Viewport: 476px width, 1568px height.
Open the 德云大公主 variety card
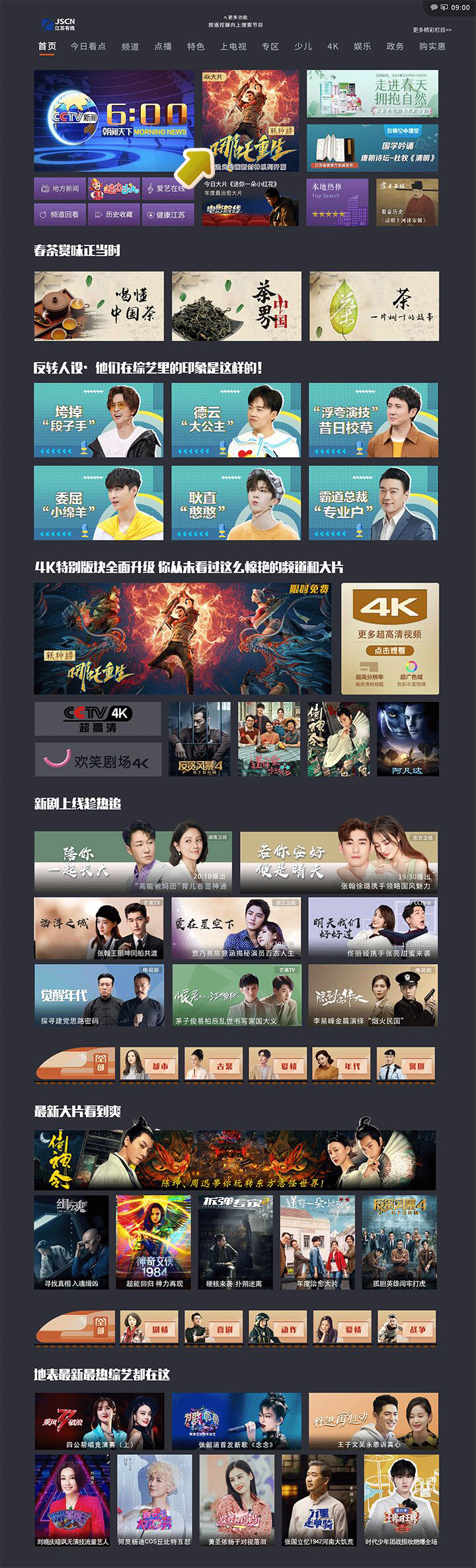pos(236,420)
